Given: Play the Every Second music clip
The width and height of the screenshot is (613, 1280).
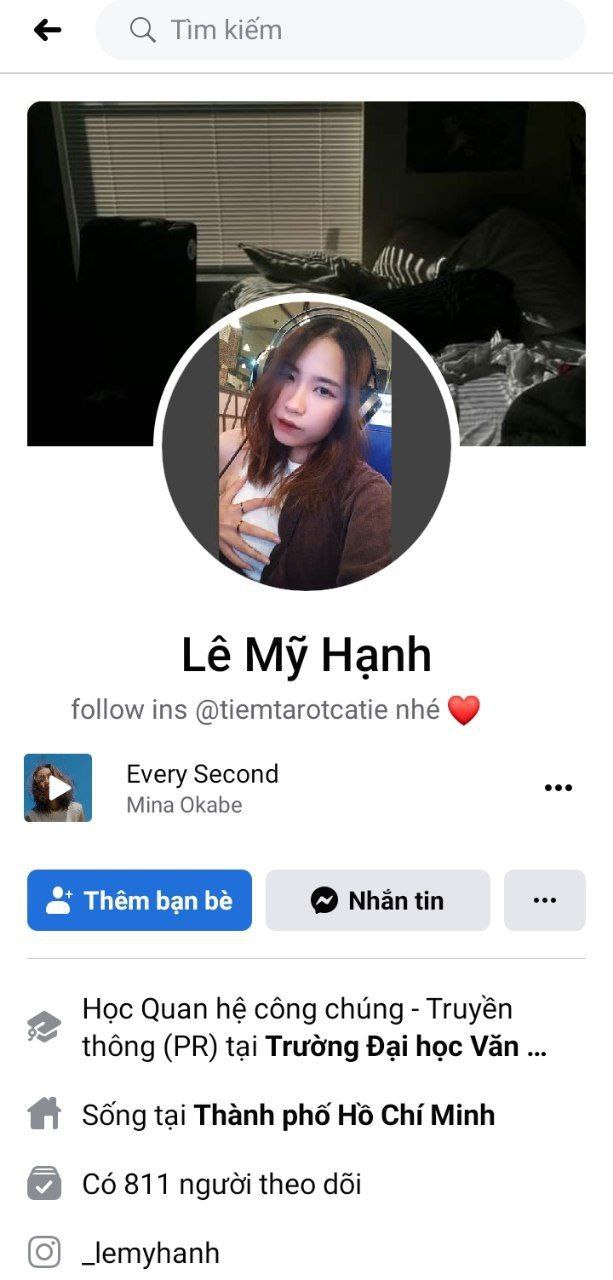Looking at the screenshot, I should coord(58,788).
